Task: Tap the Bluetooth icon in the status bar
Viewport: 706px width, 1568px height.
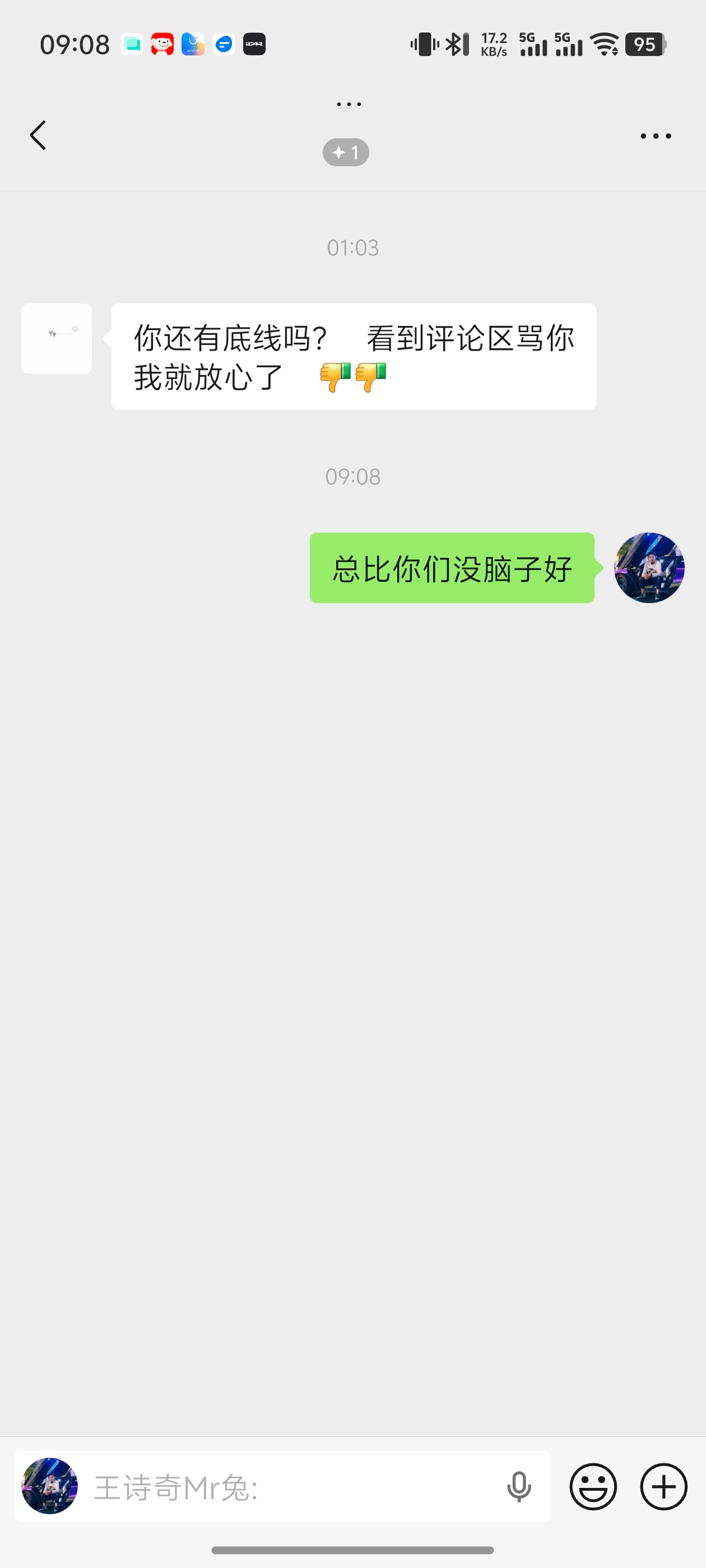Action: 456,43
